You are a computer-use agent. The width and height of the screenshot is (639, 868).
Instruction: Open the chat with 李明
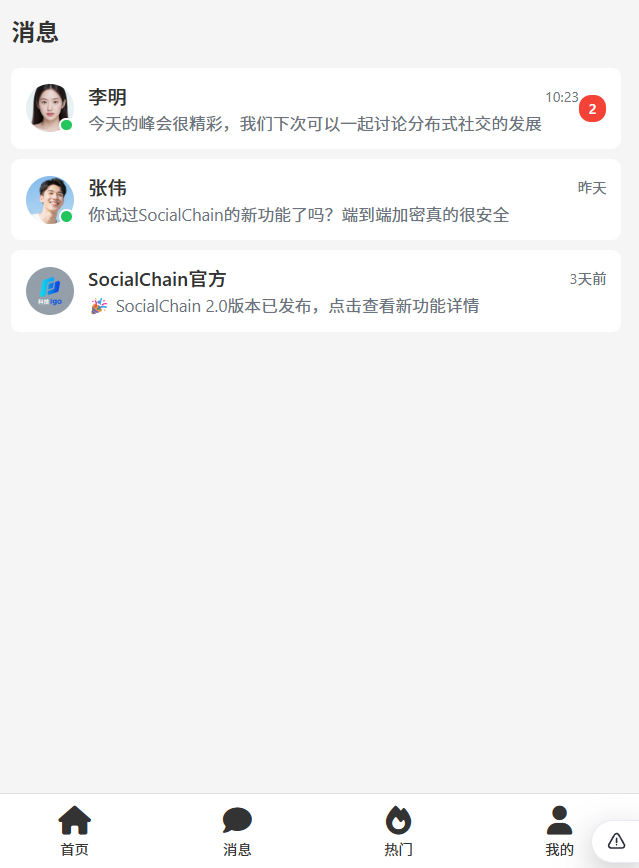coord(315,109)
